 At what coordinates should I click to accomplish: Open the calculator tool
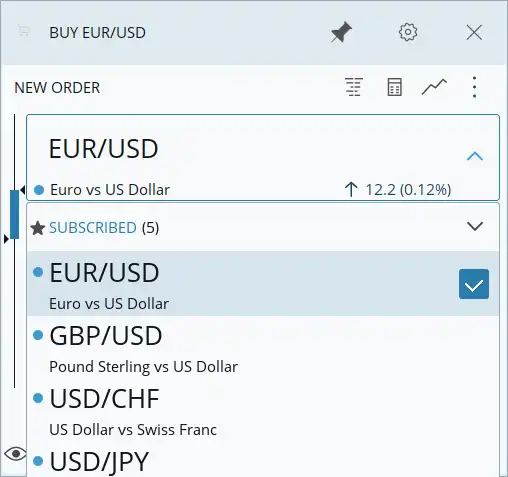tap(394, 87)
